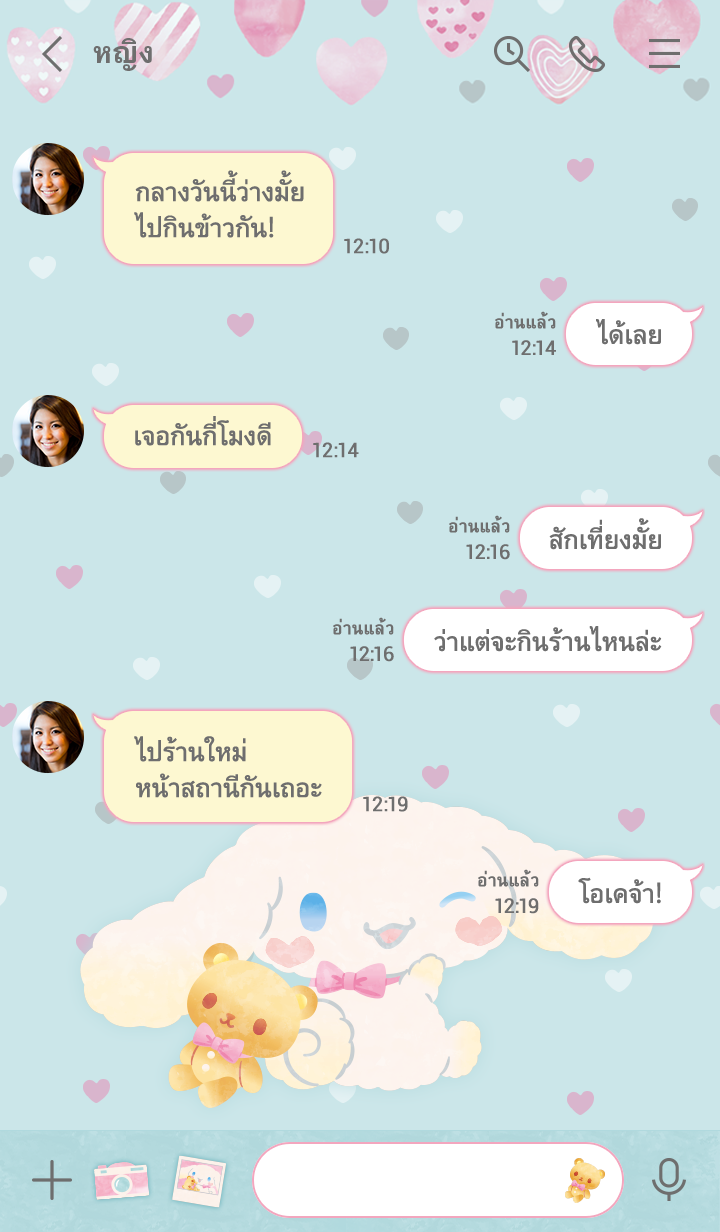This screenshot has height=1232, width=720.
Task: Launch the camera to take a photo
Action: (x=121, y=1181)
